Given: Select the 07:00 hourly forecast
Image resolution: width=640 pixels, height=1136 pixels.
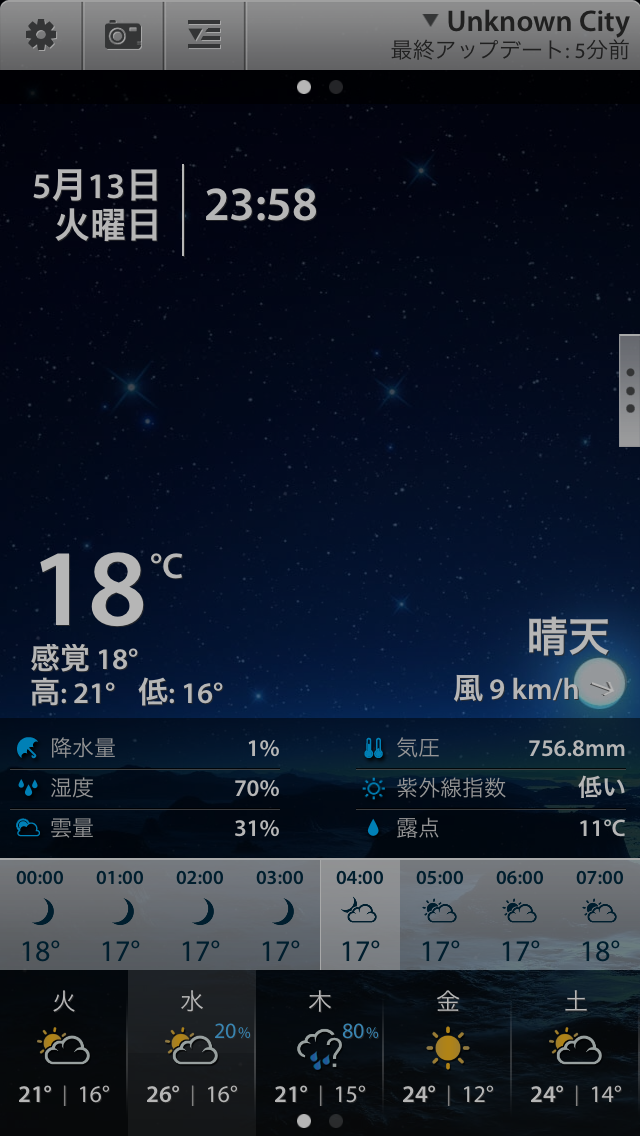Looking at the screenshot, I should click(600, 915).
